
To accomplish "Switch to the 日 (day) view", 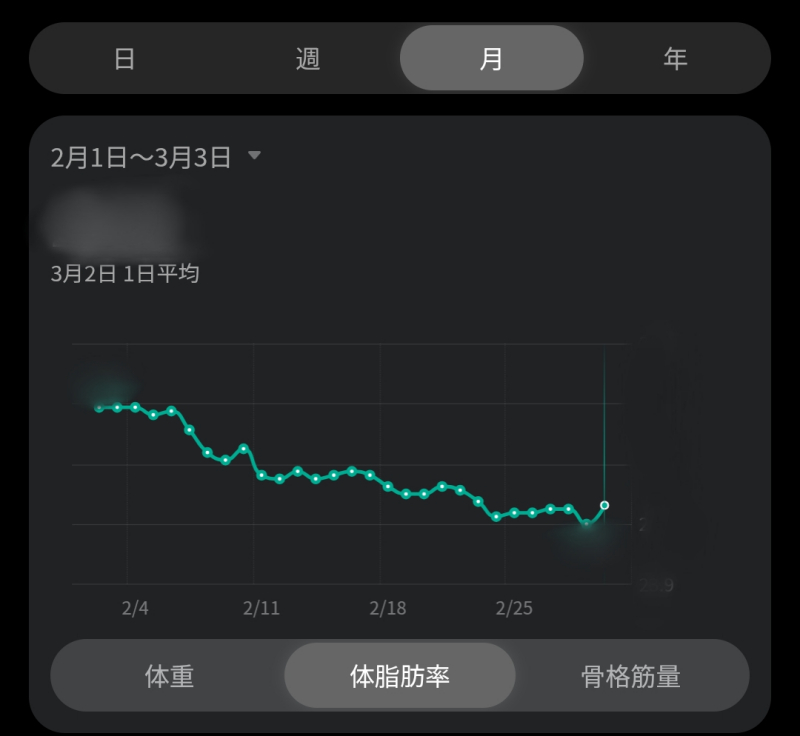I will [x=124, y=59].
